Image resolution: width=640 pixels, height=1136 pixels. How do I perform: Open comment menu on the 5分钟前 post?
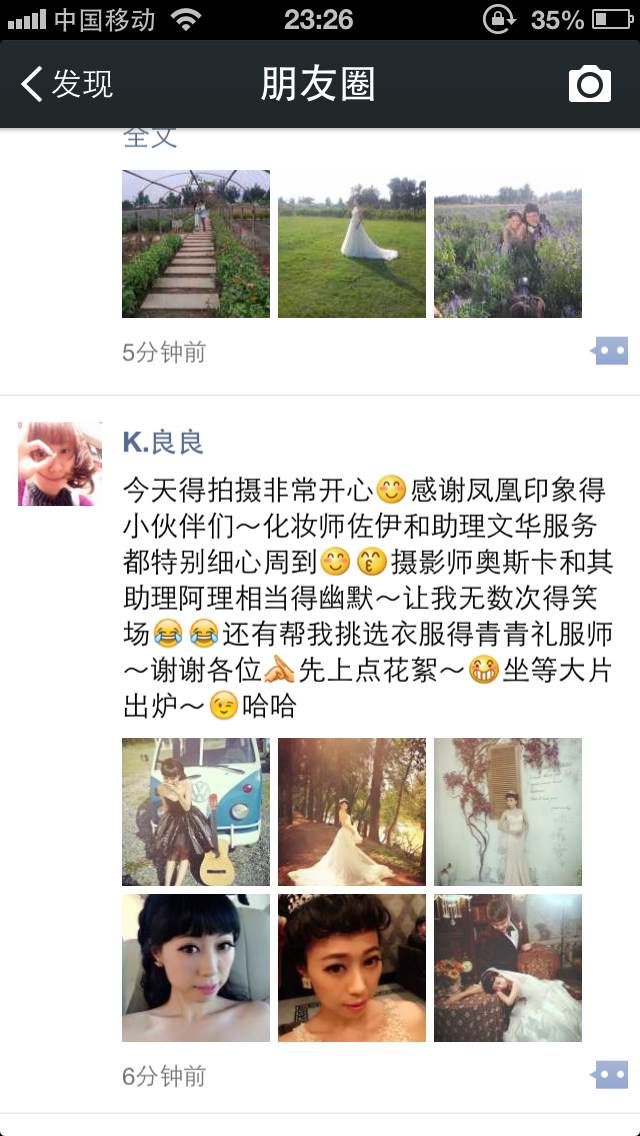click(x=610, y=351)
